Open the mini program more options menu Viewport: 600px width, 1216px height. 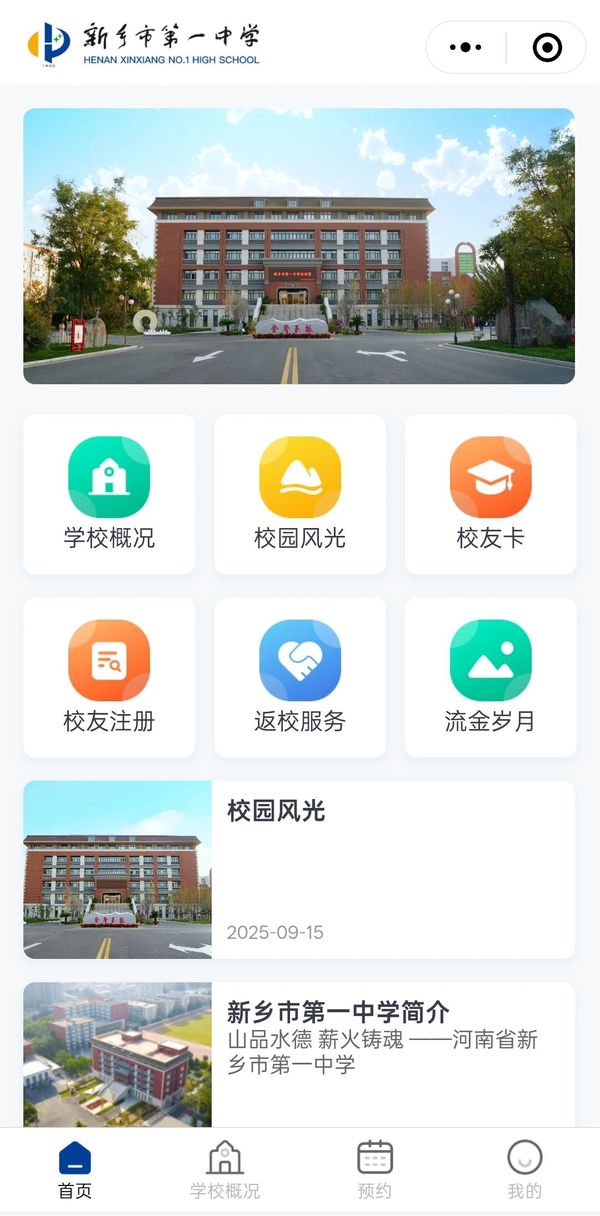point(466,47)
